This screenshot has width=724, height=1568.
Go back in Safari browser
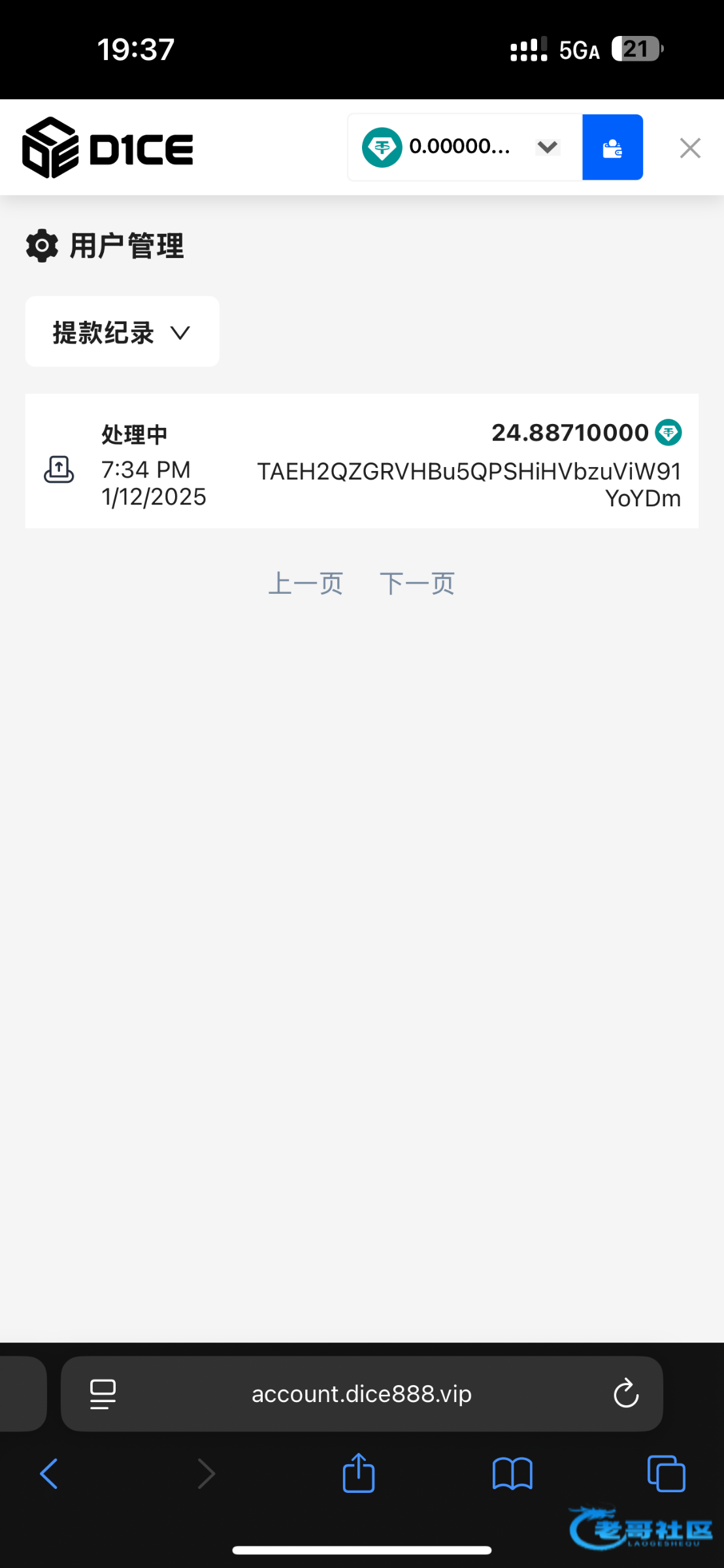49,1474
